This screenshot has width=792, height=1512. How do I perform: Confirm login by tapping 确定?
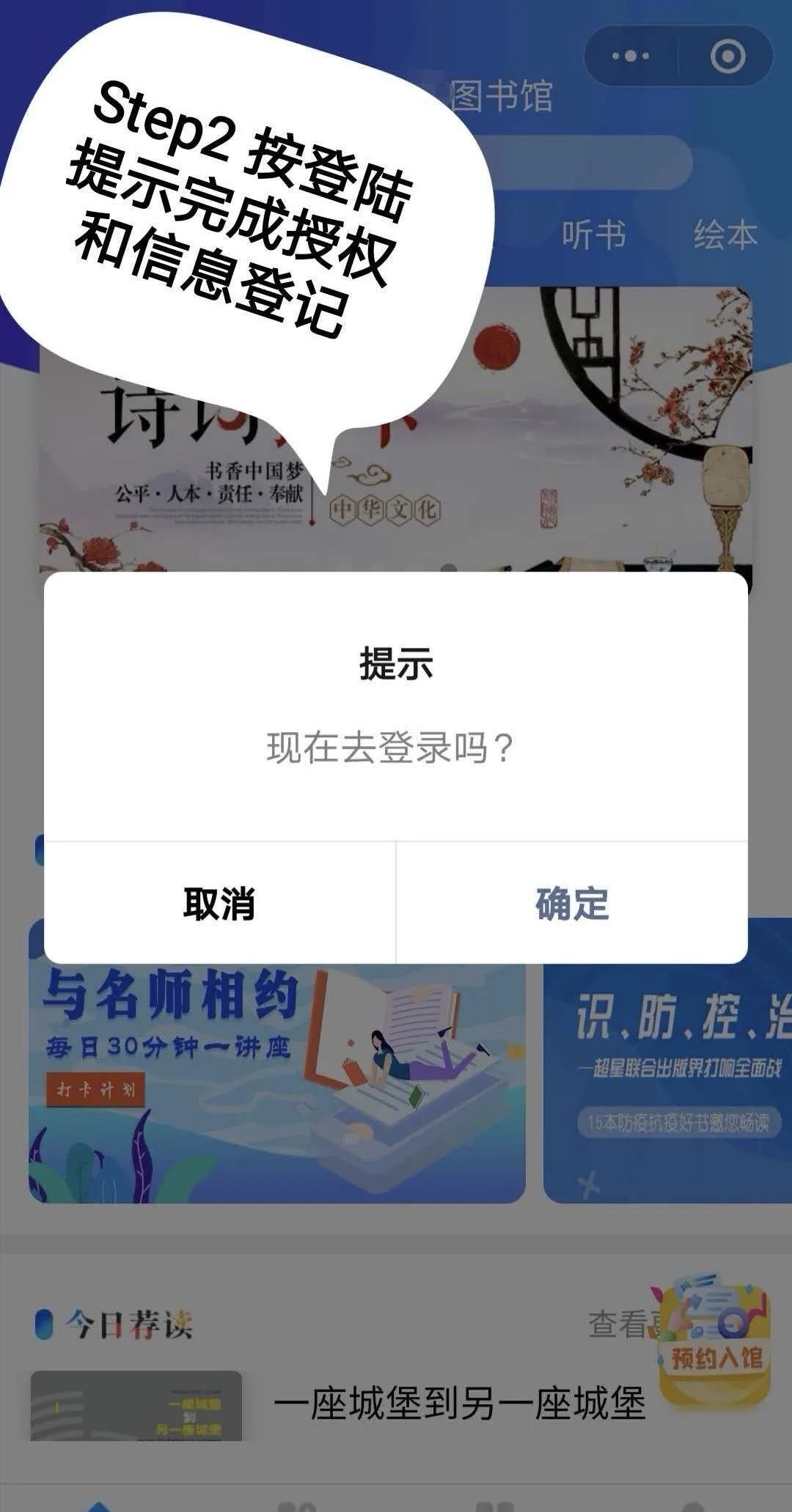[x=571, y=904]
